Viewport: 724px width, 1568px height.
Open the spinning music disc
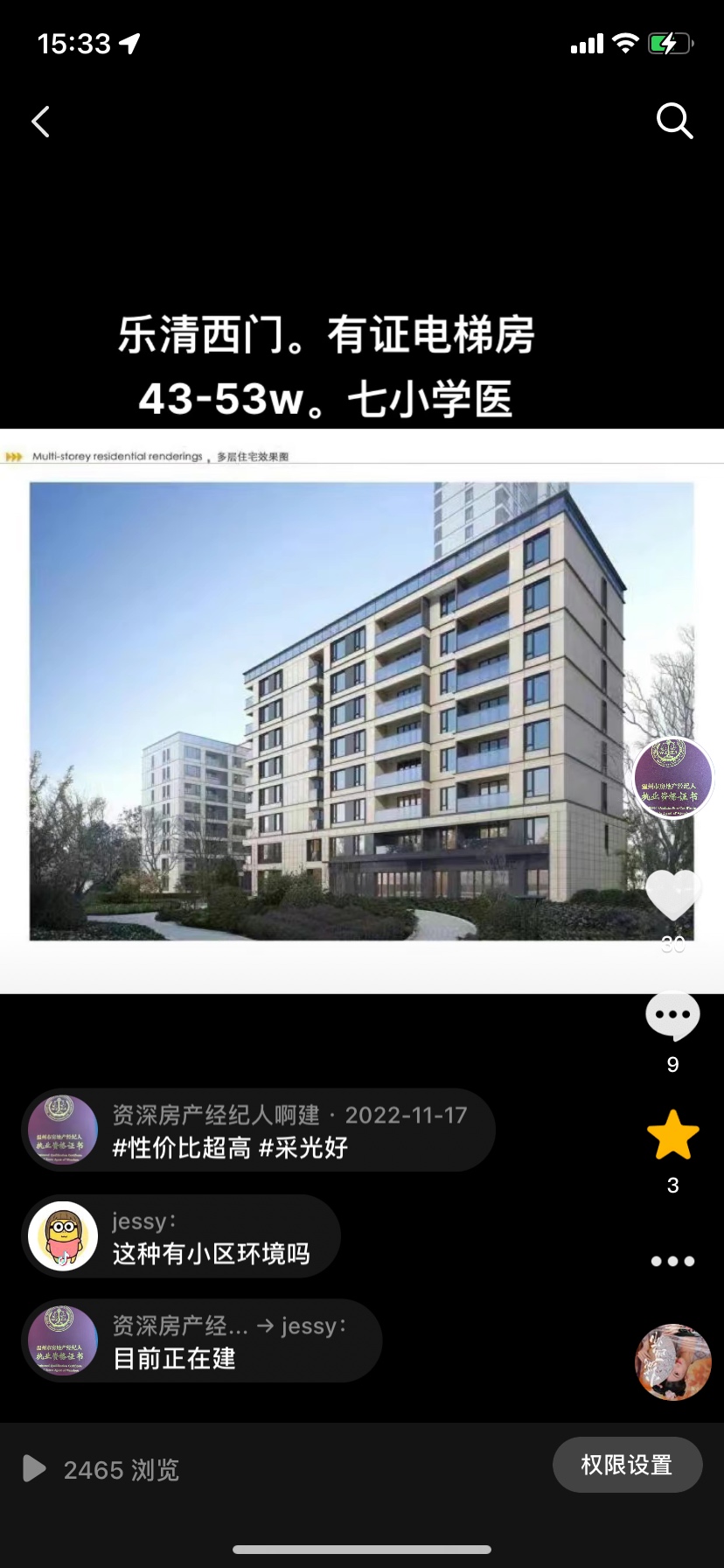672,1361
